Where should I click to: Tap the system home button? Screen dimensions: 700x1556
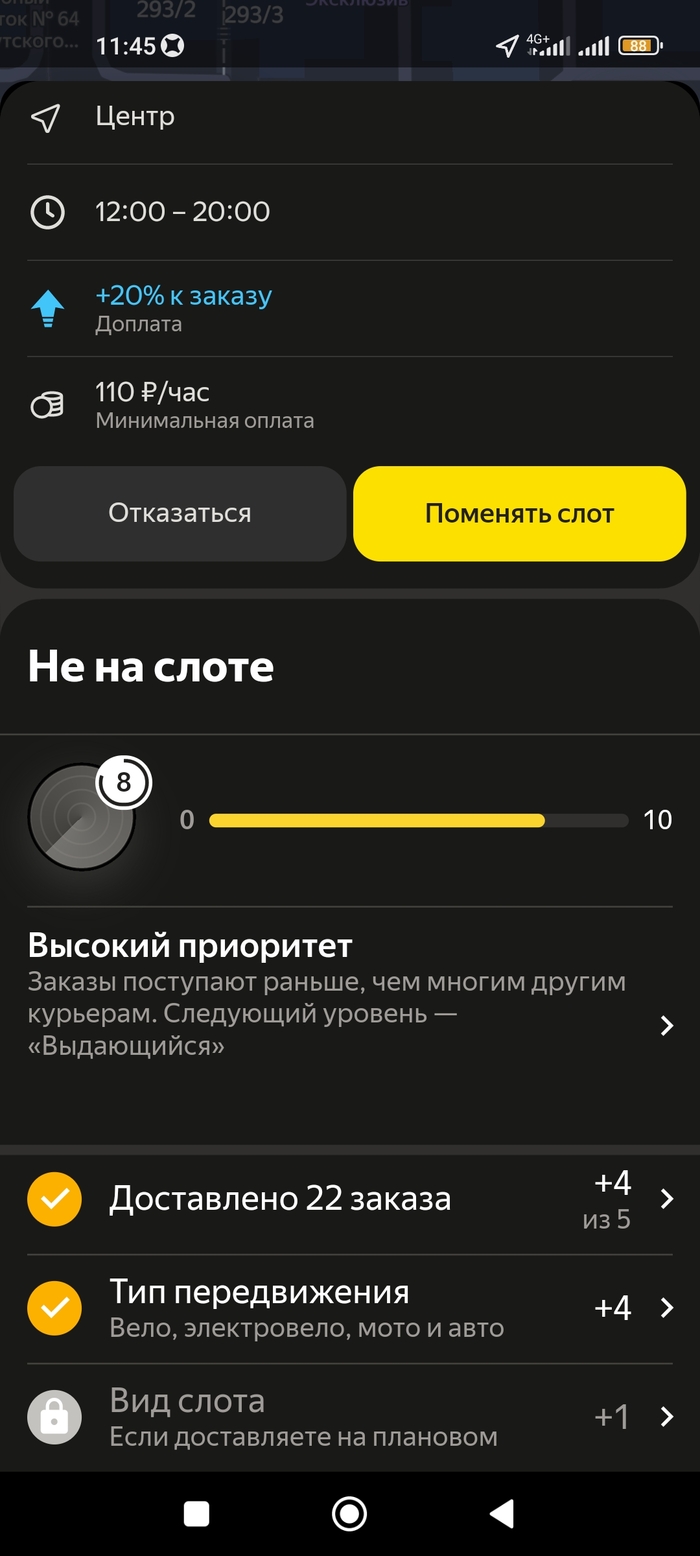349,1514
